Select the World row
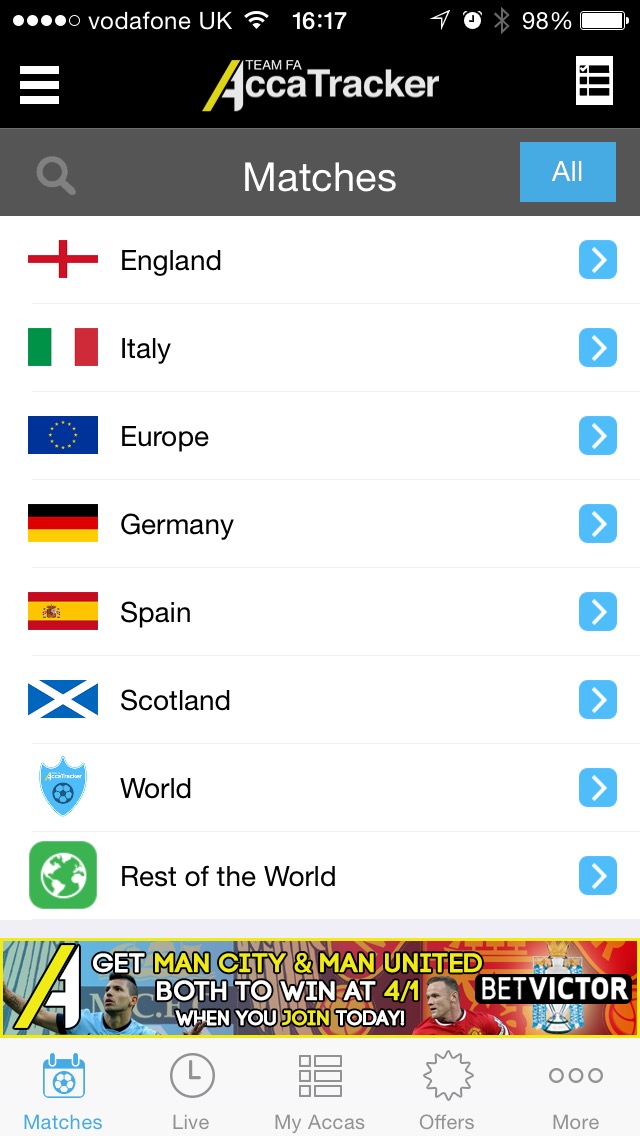 pos(320,788)
